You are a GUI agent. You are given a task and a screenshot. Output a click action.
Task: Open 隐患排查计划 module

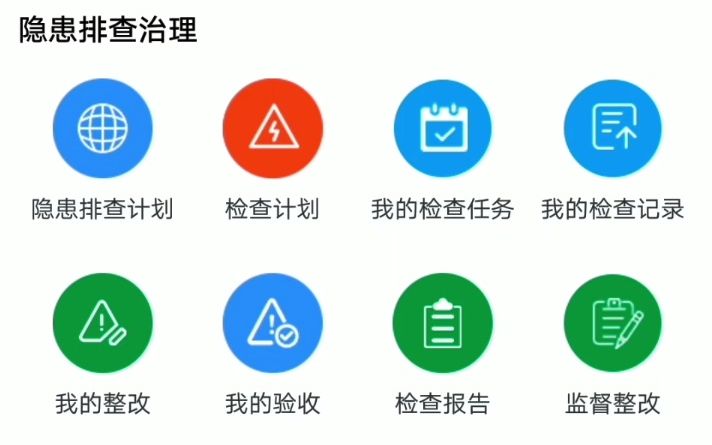(x=102, y=129)
